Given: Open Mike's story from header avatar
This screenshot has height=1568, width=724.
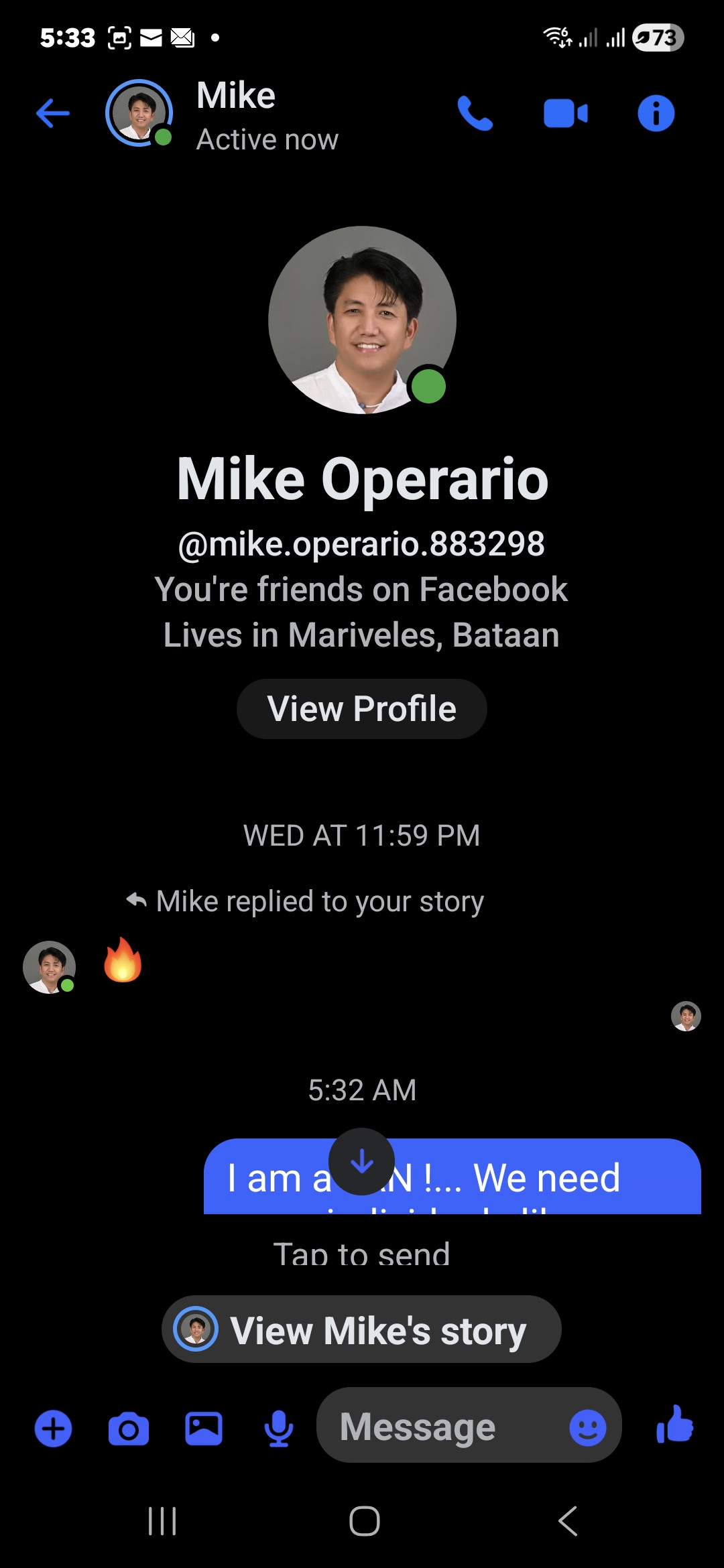Looking at the screenshot, I should (139, 113).
